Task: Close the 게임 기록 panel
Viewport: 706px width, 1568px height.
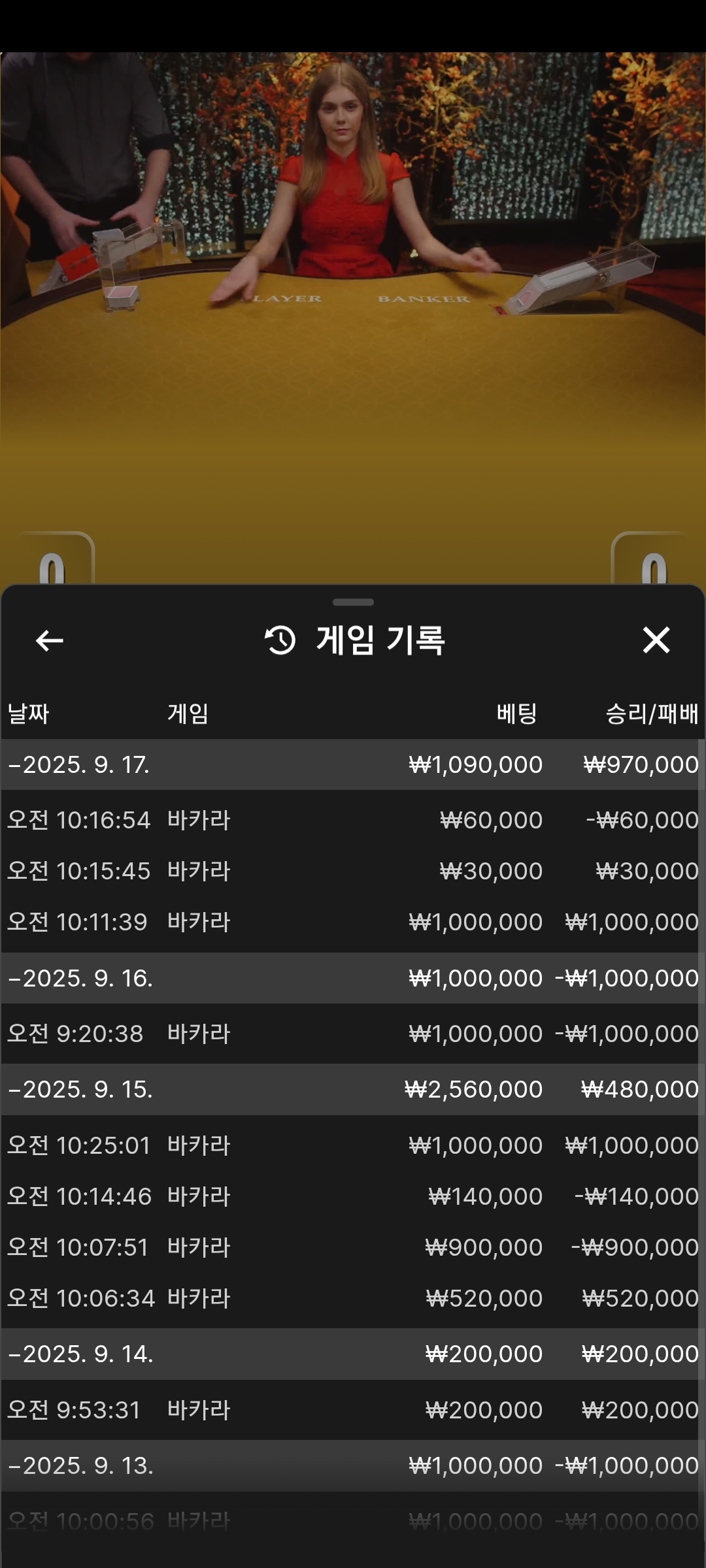Action: 656,640
